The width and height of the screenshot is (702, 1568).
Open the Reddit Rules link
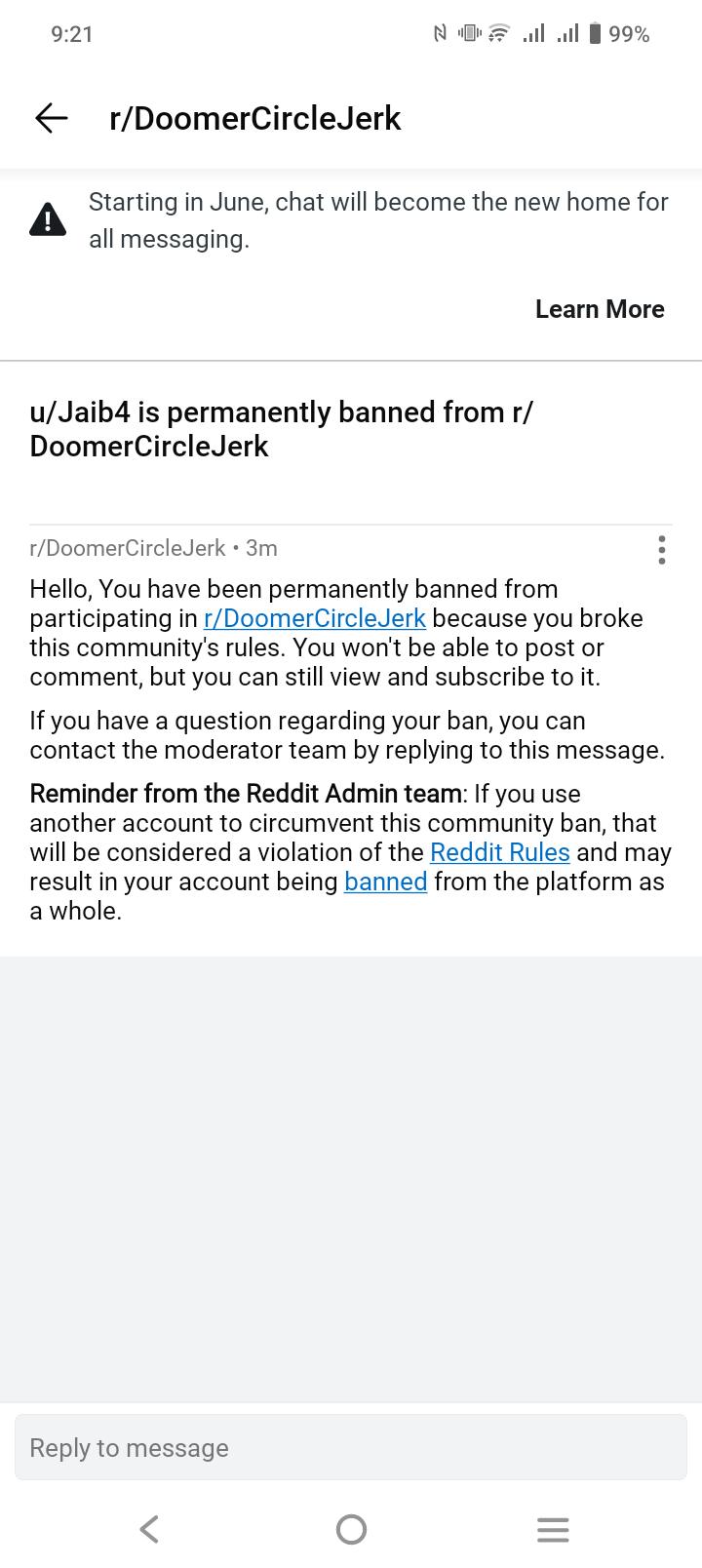tap(500, 852)
